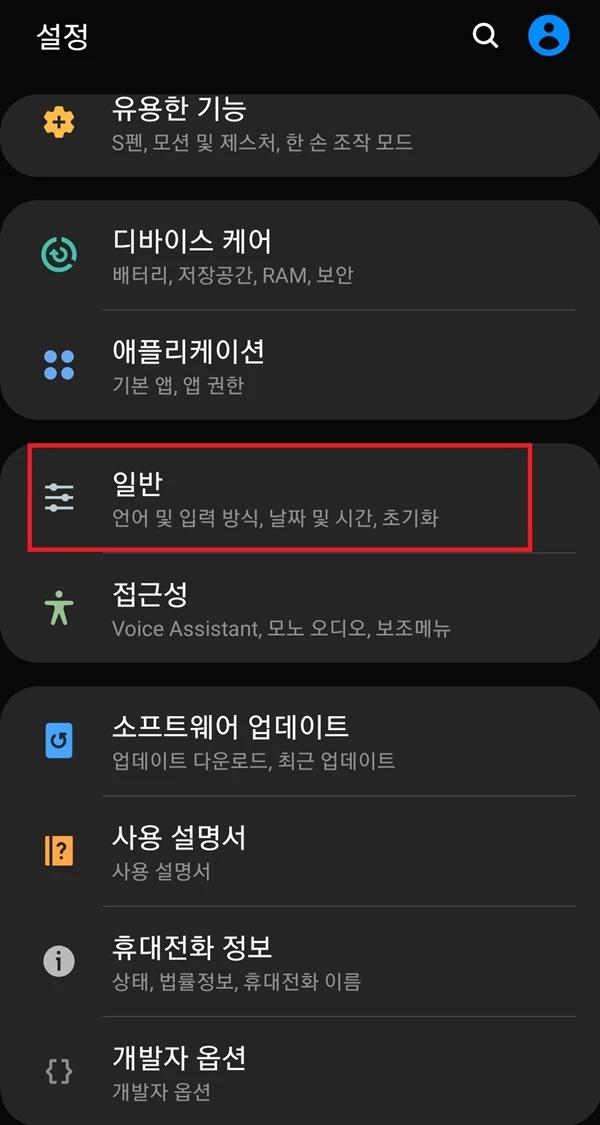Open 디바이스 케어 settings
The image size is (600, 1125).
(x=300, y=256)
